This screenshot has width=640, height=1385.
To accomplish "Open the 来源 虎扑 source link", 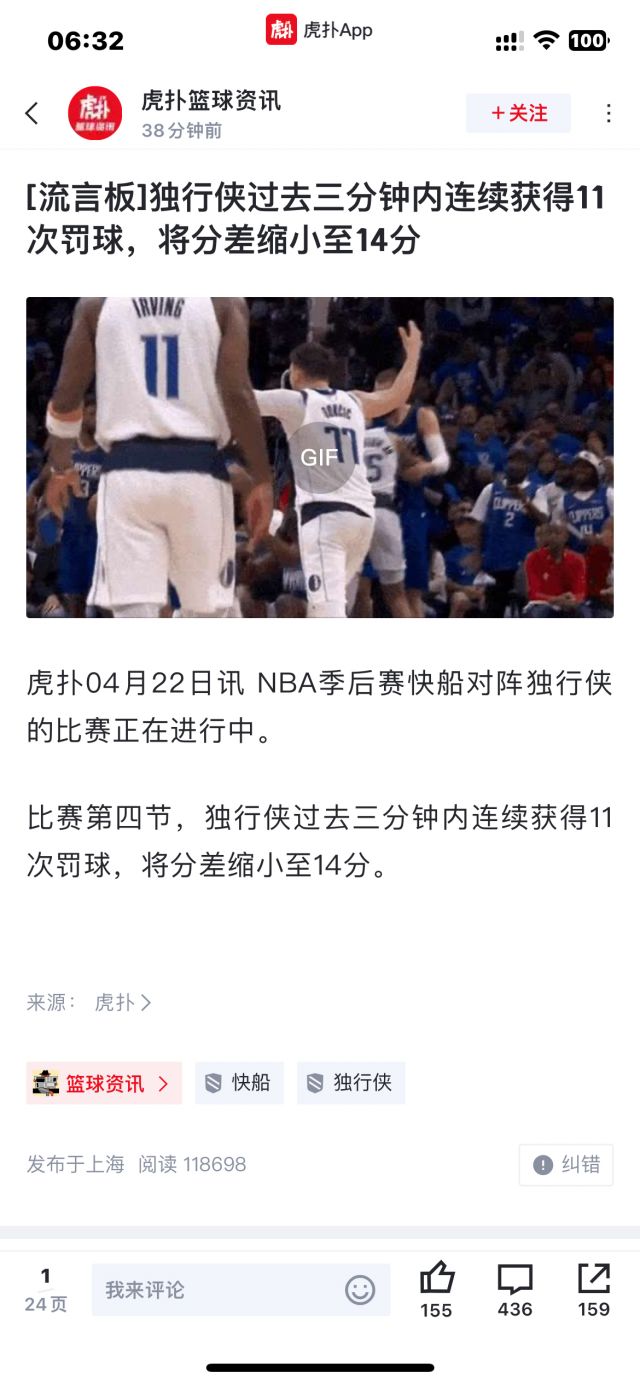I will [122, 1002].
